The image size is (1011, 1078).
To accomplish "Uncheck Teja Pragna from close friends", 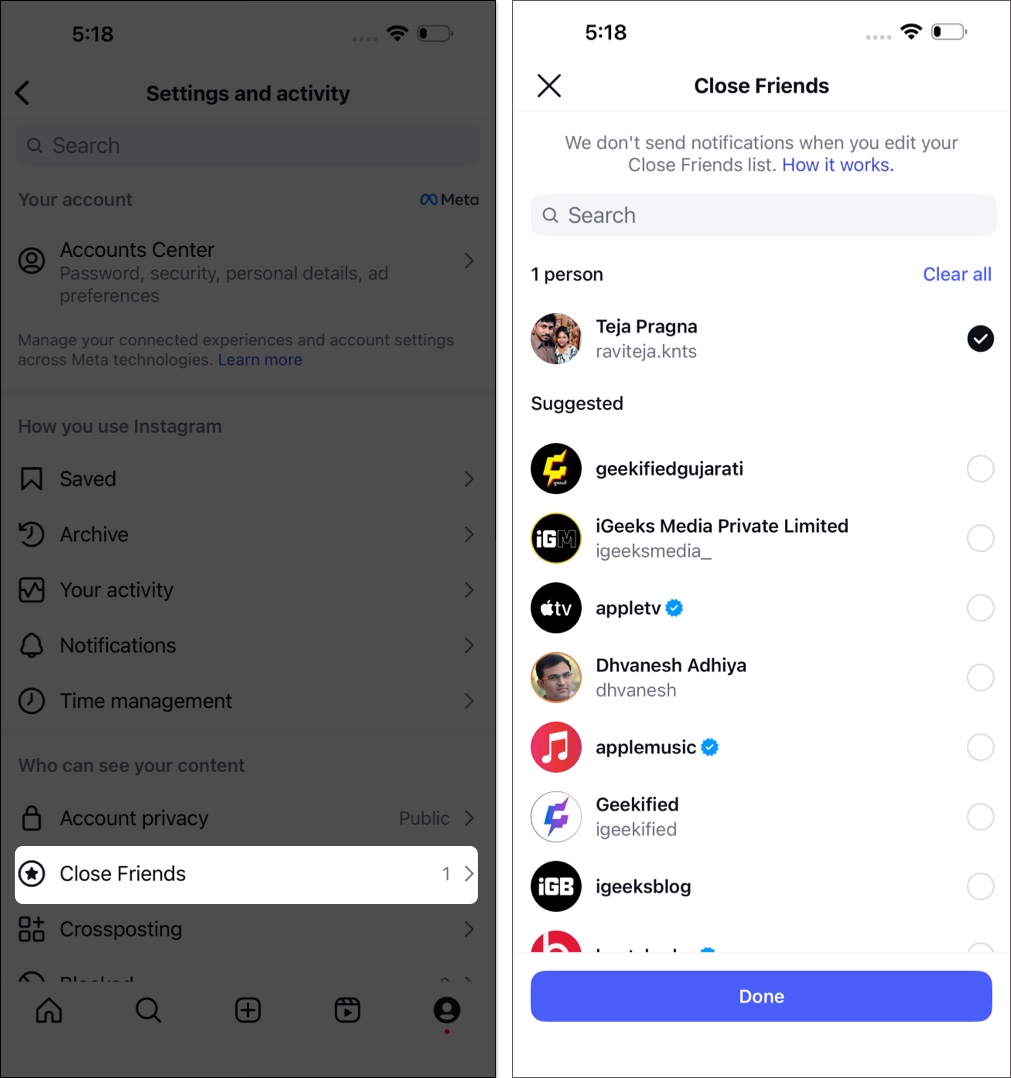I will (x=980, y=339).
